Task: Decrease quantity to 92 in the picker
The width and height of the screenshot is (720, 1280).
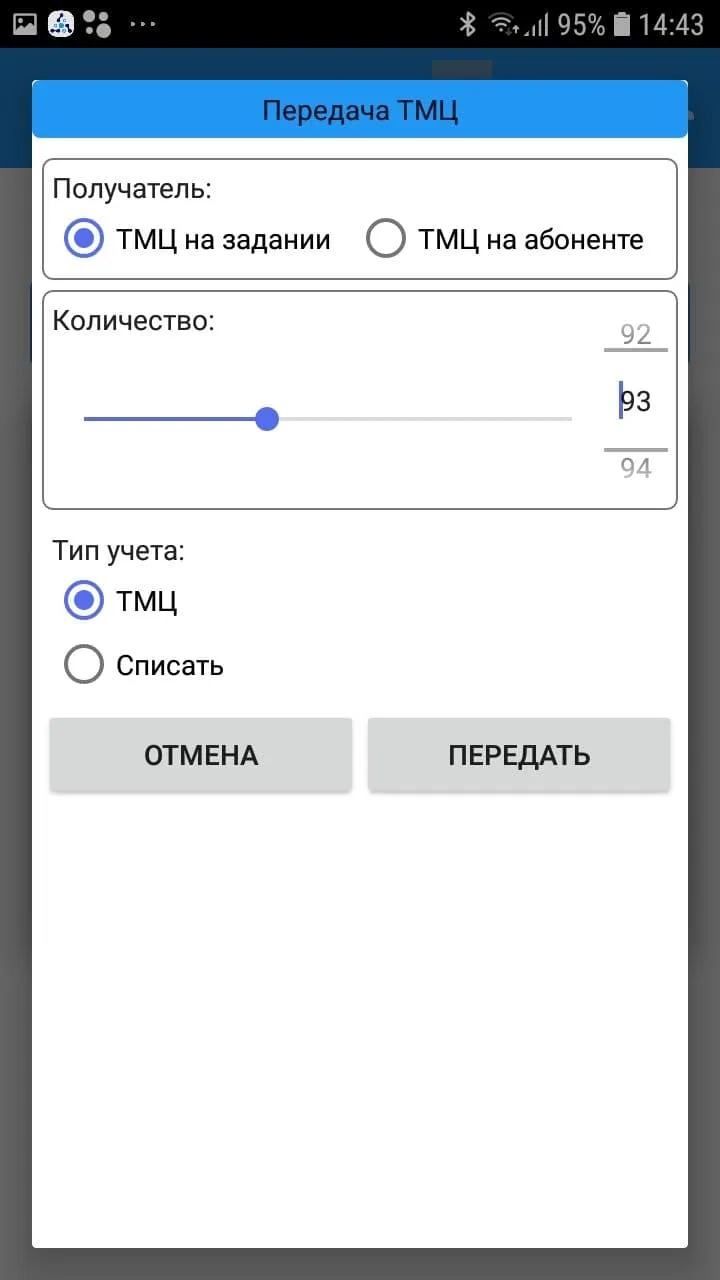Action: click(636, 334)
